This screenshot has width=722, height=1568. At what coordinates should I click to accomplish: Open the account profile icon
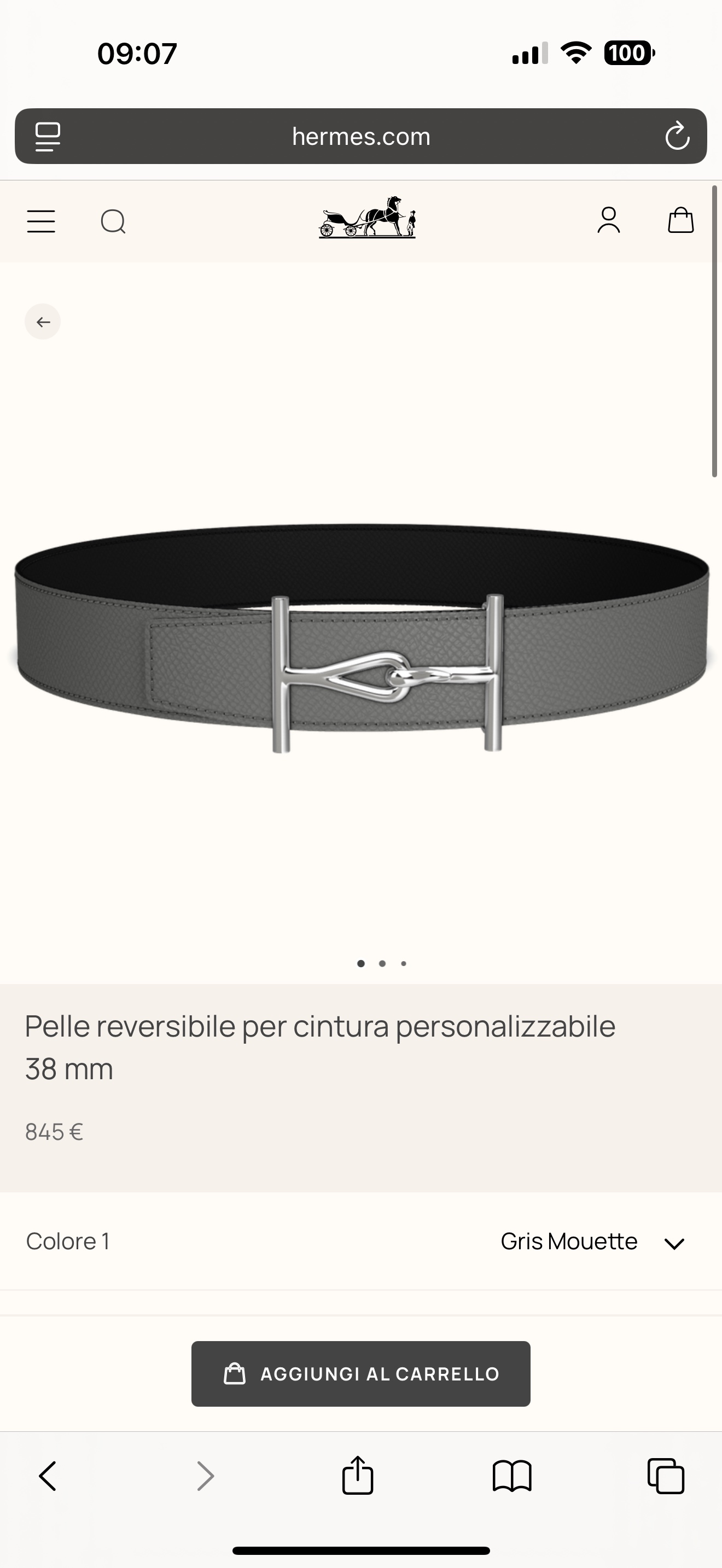tap(609, 220)
